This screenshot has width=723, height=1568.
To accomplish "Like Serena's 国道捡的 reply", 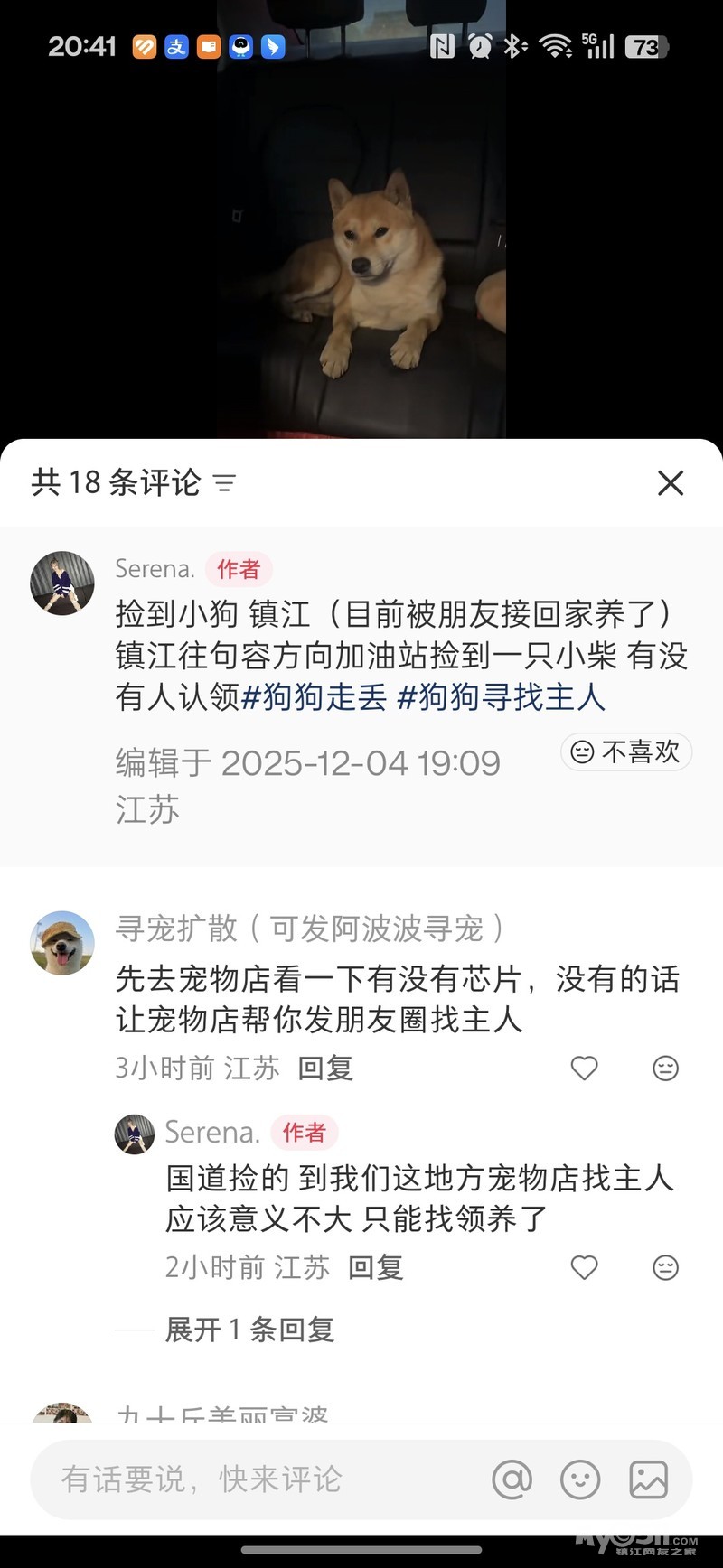I will 584,1267.
